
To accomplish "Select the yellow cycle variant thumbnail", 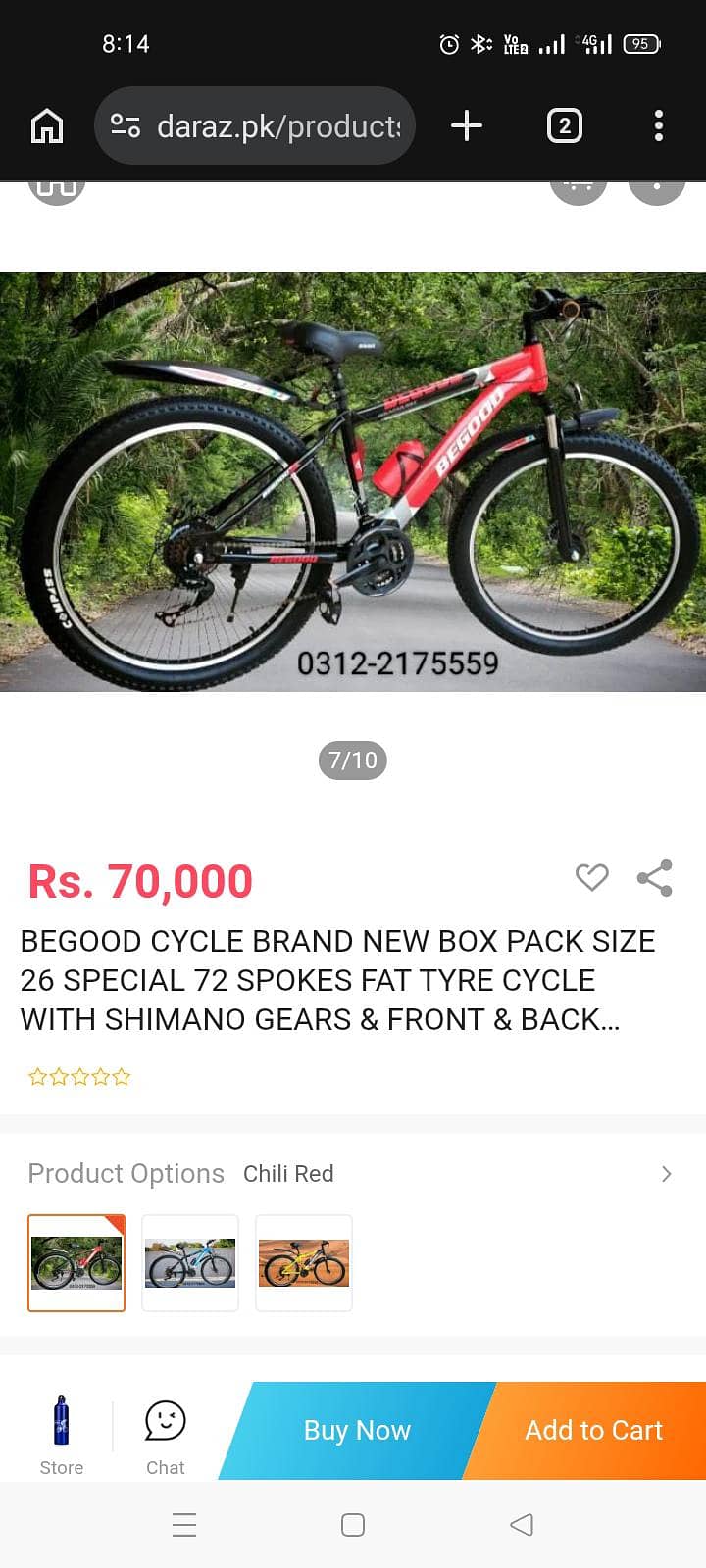I will point(303,1263).
